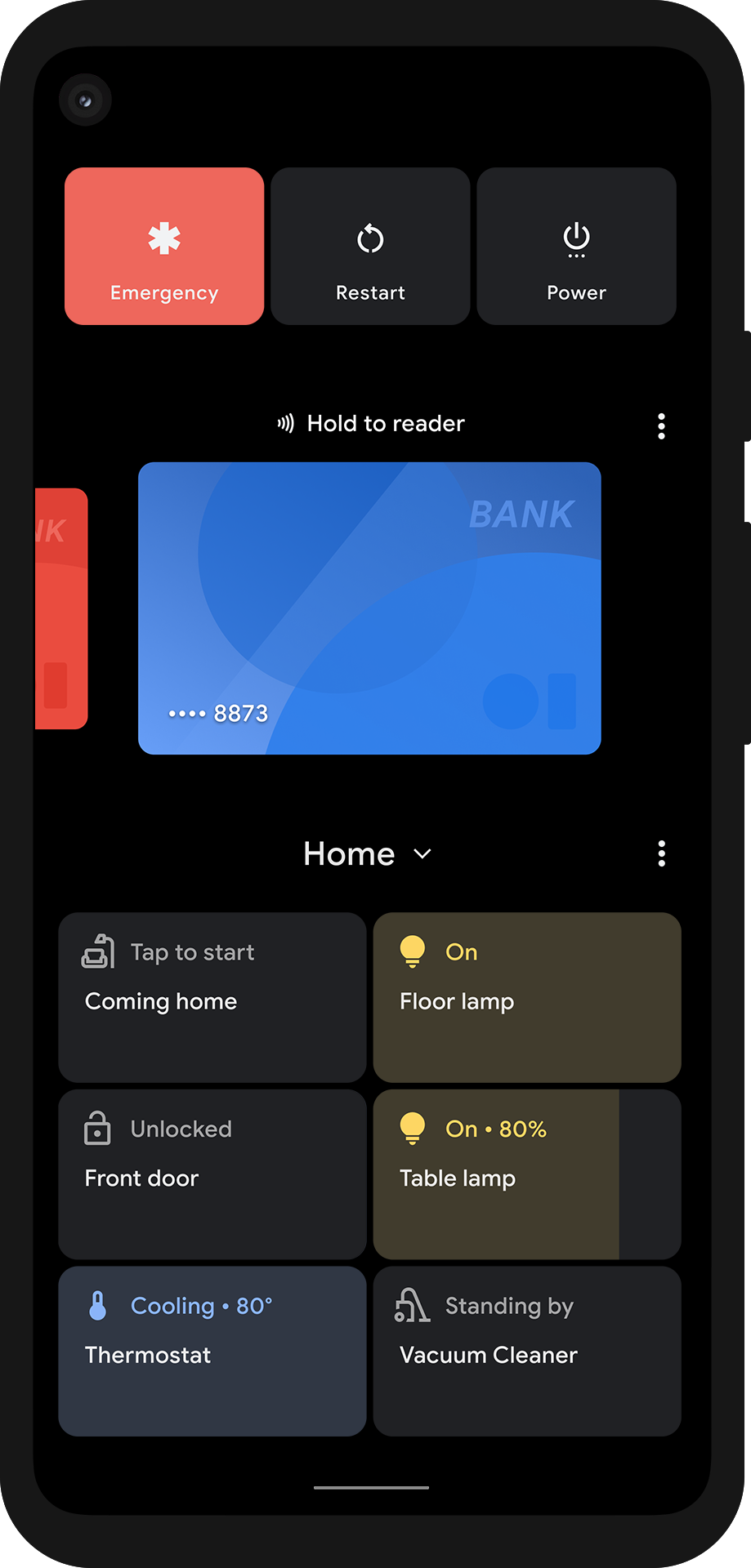Open the wallet overflow menu beside Hold to reader
This screenshot has height=1568, width=751.
(661, 425)
